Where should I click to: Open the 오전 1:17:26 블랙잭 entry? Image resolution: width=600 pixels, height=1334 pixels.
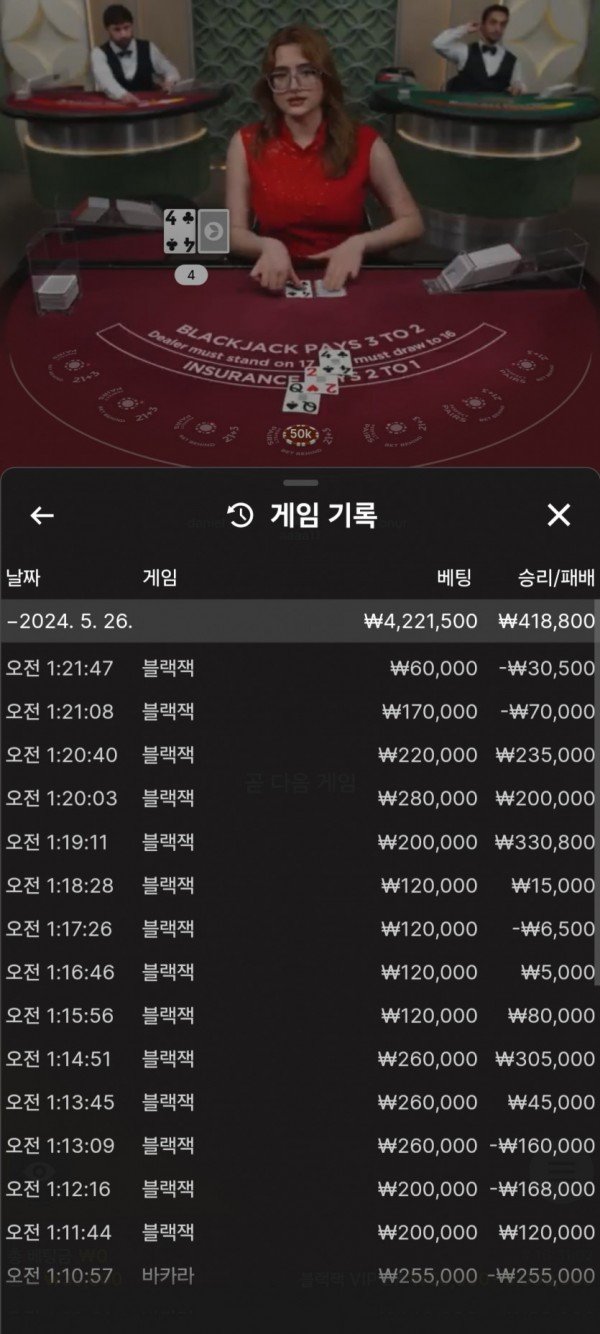(x=300, y=929)
